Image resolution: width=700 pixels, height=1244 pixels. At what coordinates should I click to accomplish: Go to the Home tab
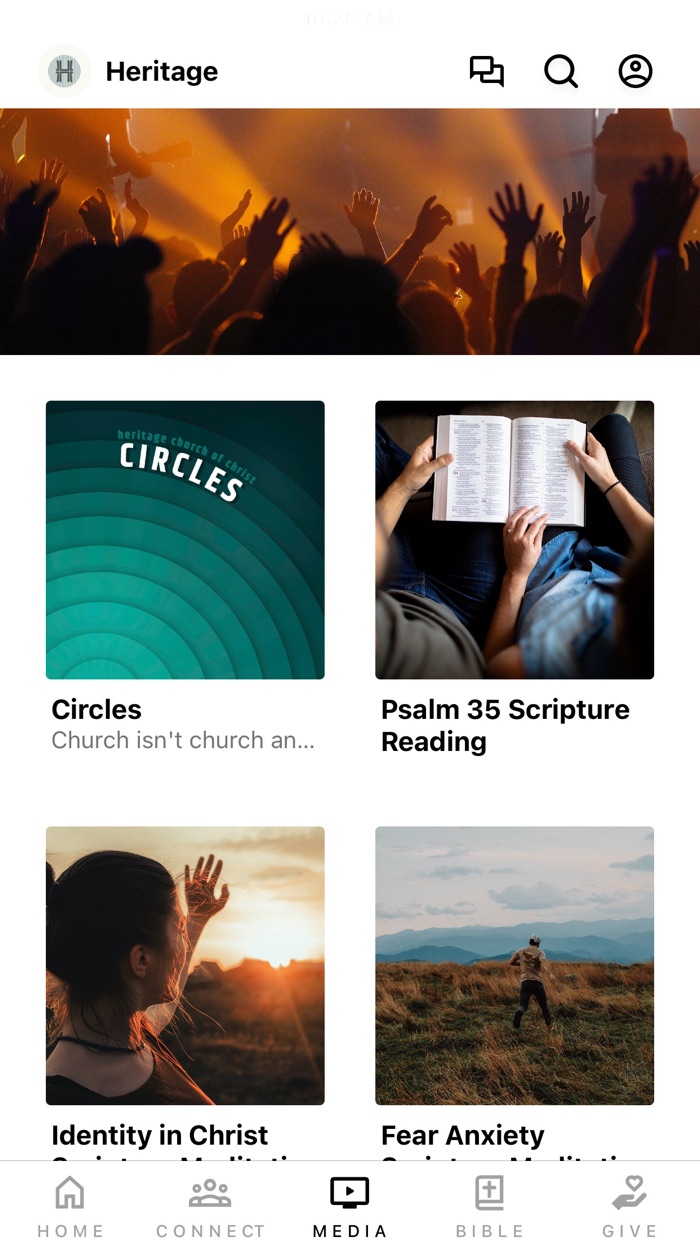coord(70,1205)
